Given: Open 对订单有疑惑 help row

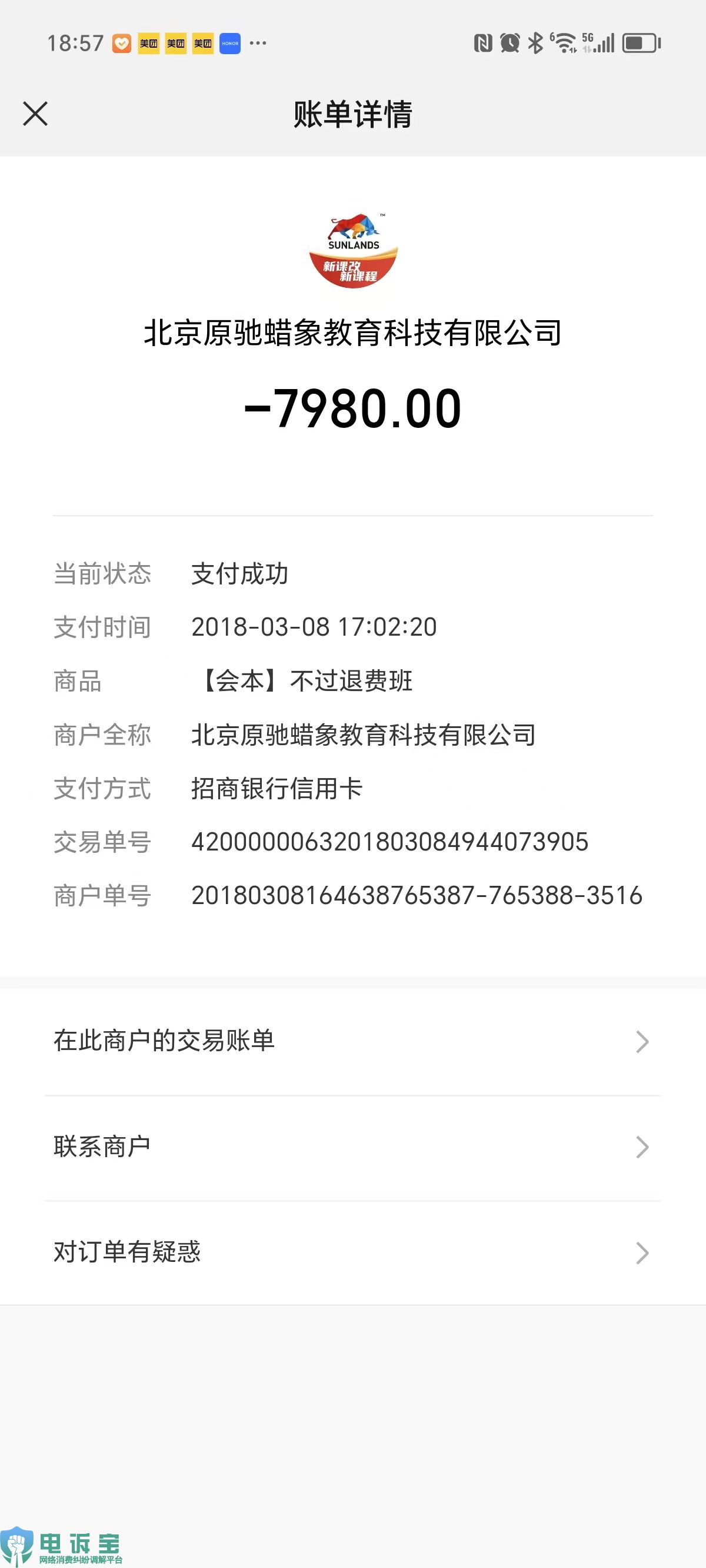Looking at the screenshot, I should tap(353, 1253).
